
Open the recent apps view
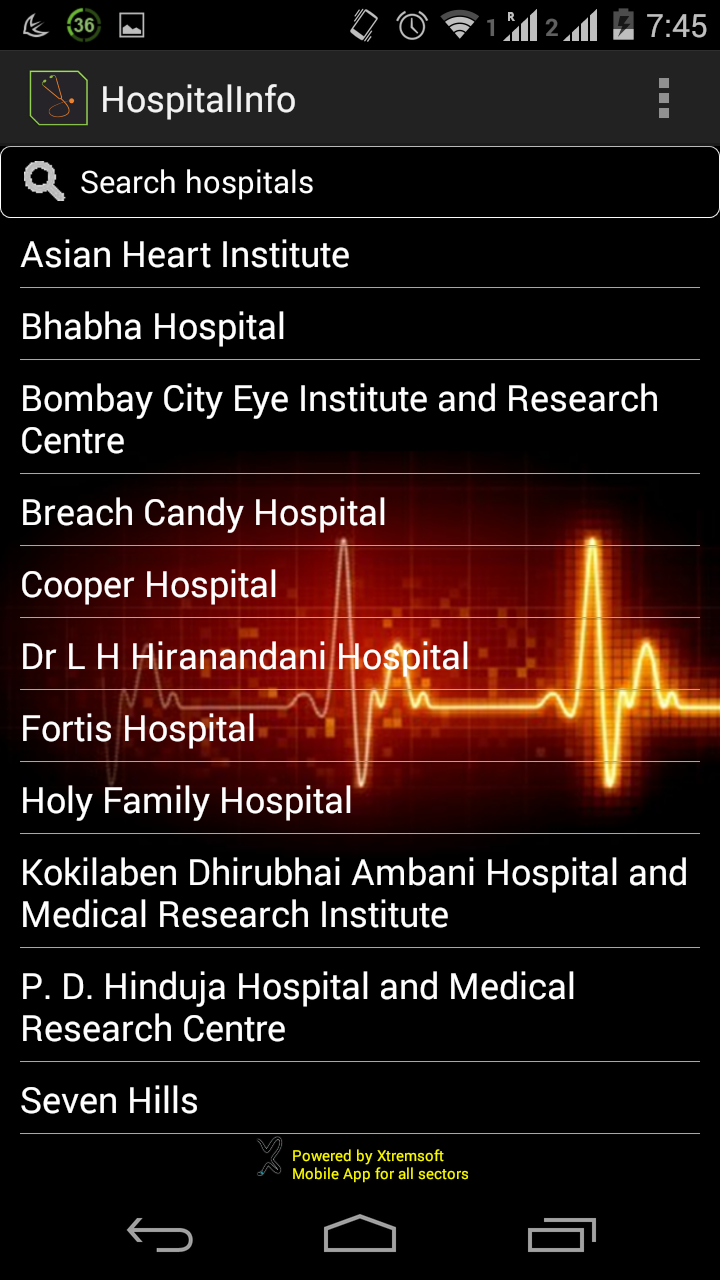coord(561,1236)
